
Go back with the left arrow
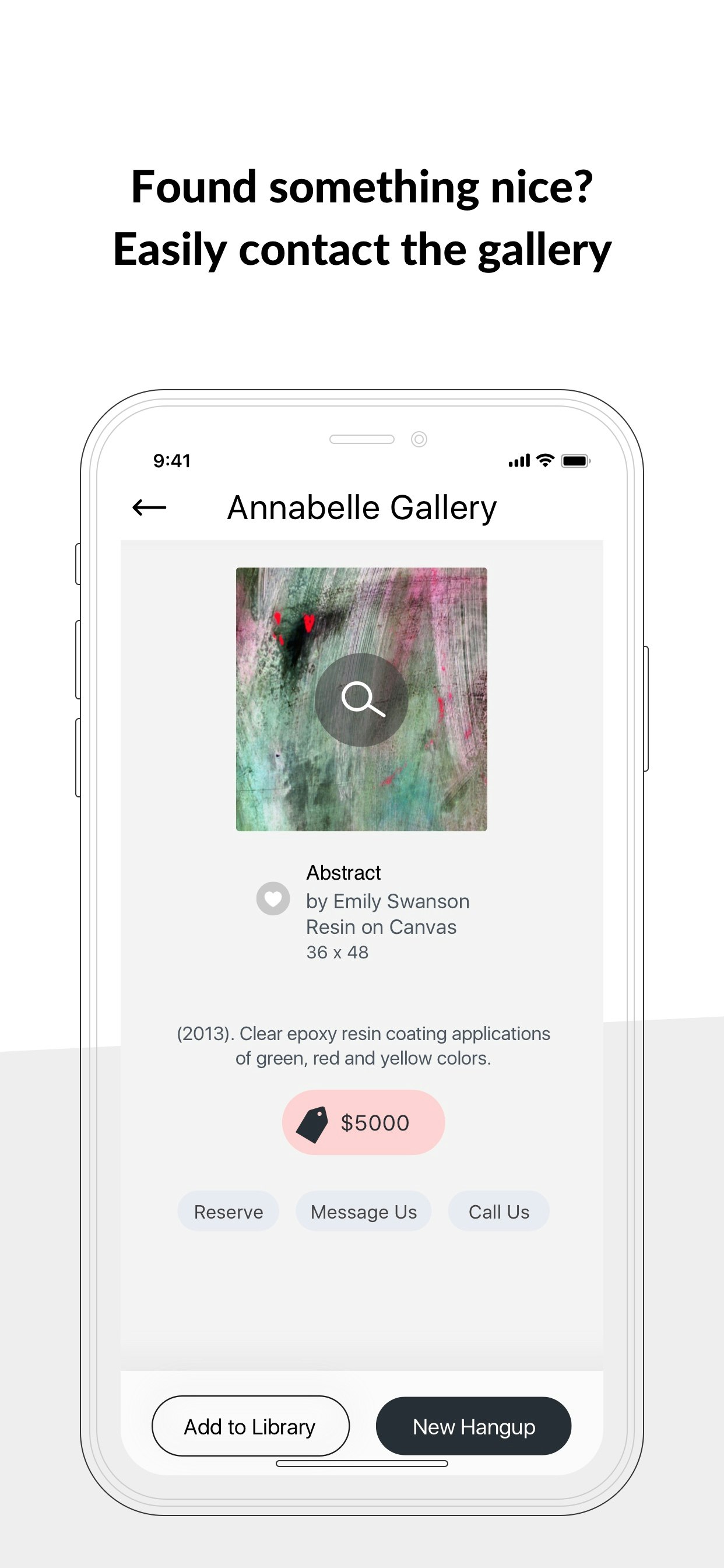pos(150,507)
